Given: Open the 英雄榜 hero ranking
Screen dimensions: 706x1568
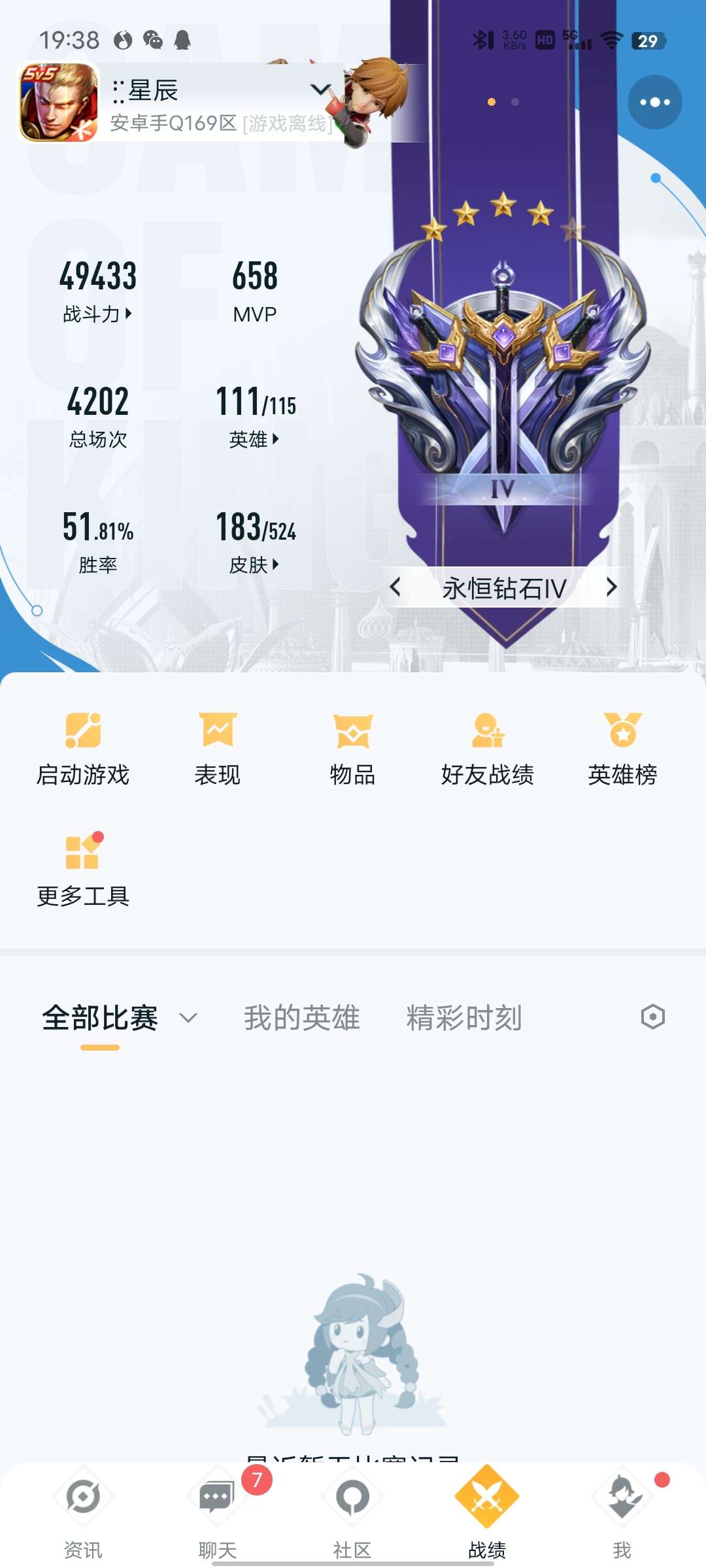Looking at the screenshot, I should [x=622, y=749].
